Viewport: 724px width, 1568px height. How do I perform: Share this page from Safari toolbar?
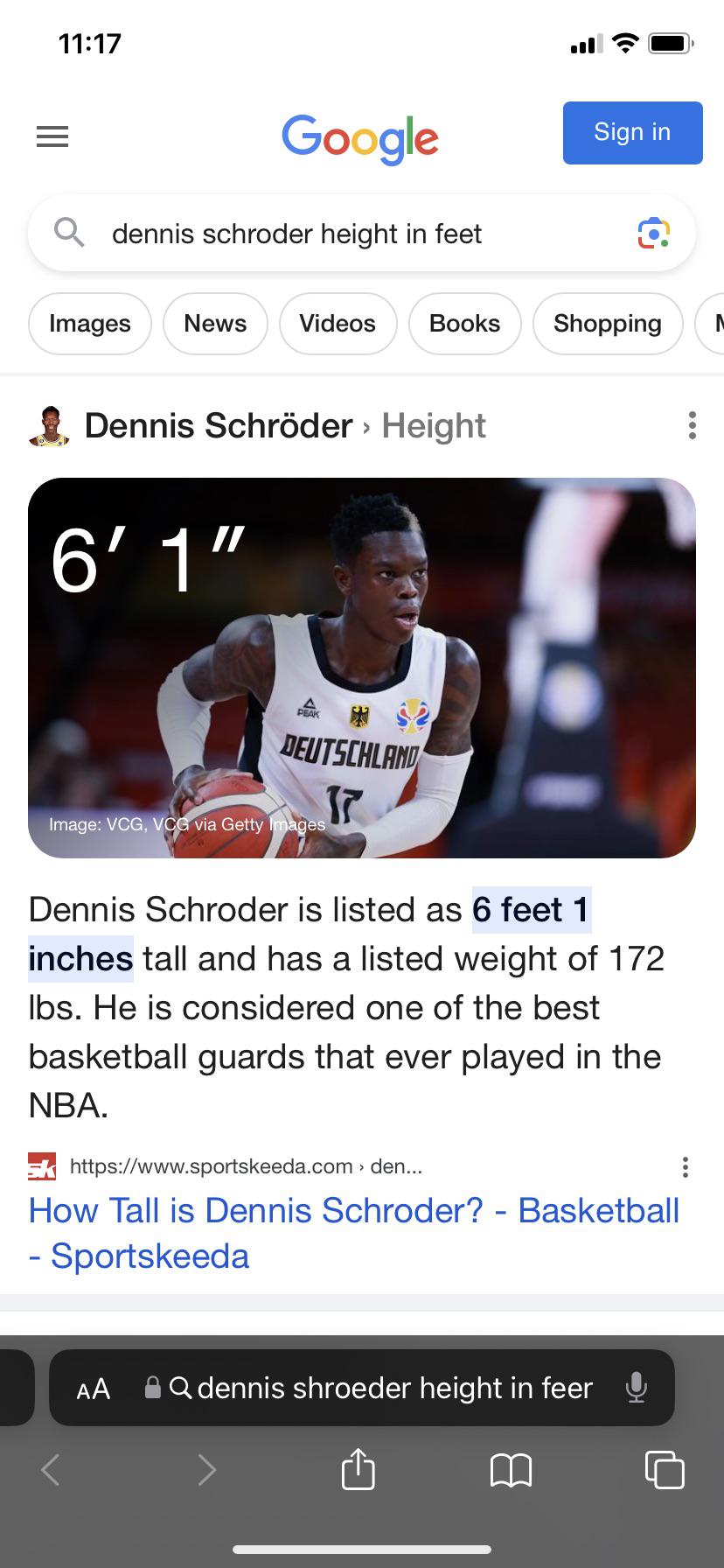[358, 1469]
